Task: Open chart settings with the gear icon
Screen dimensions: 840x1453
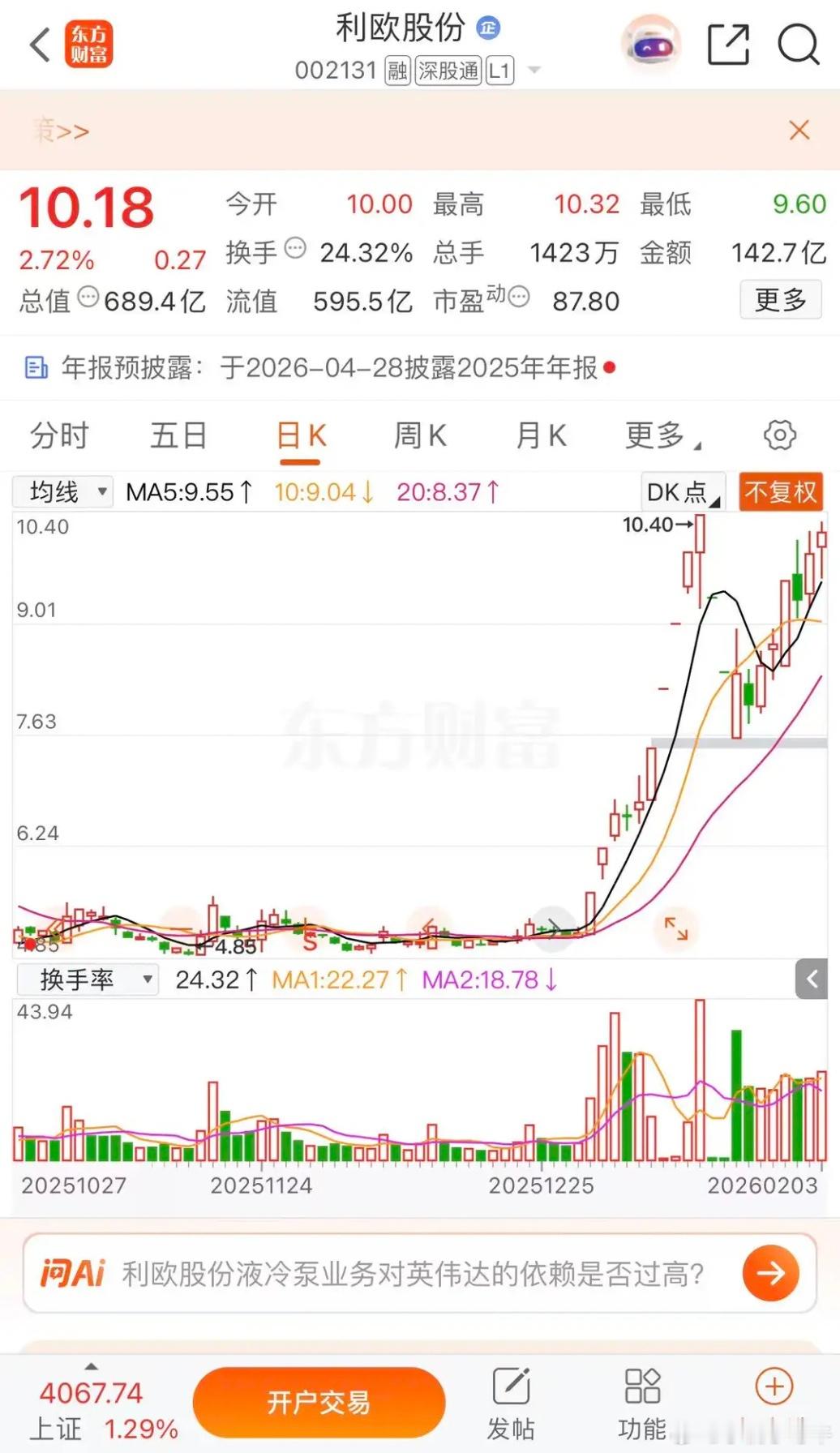Action: (779, 435)
